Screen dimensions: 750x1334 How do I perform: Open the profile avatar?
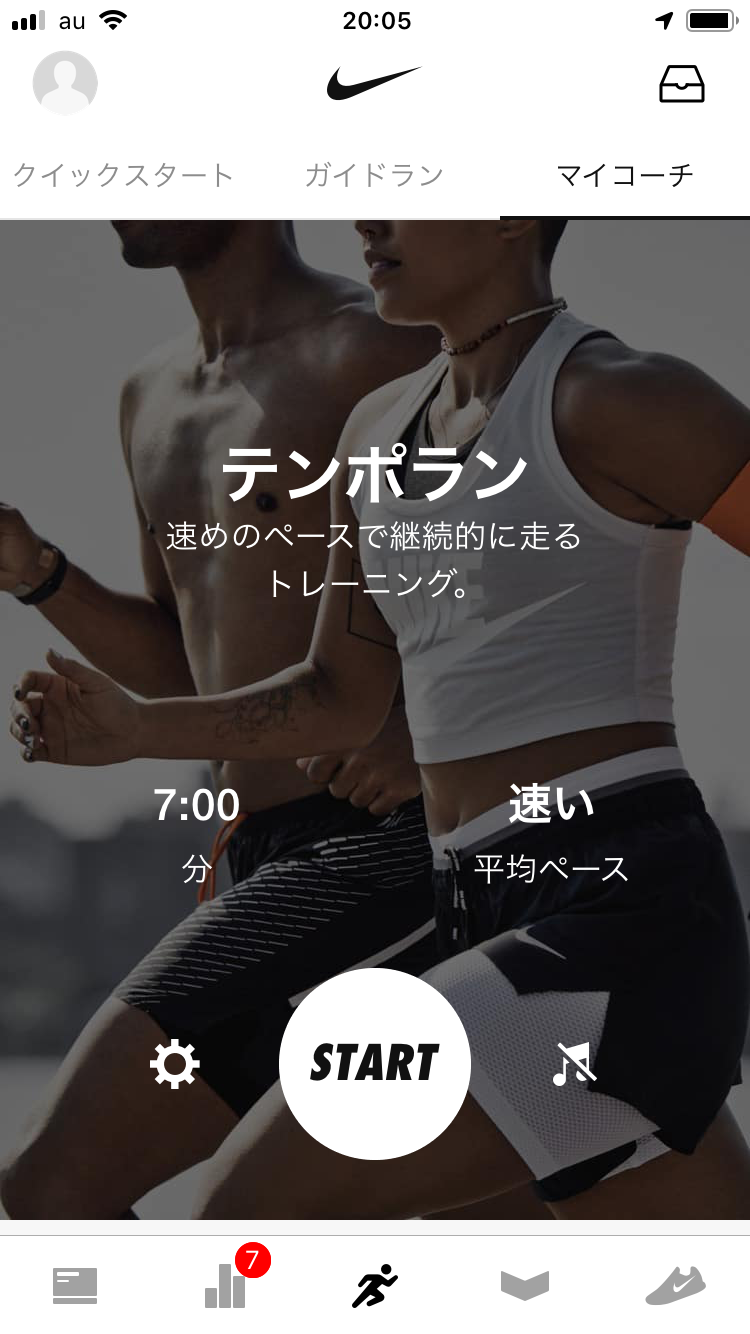coord(65,83)
